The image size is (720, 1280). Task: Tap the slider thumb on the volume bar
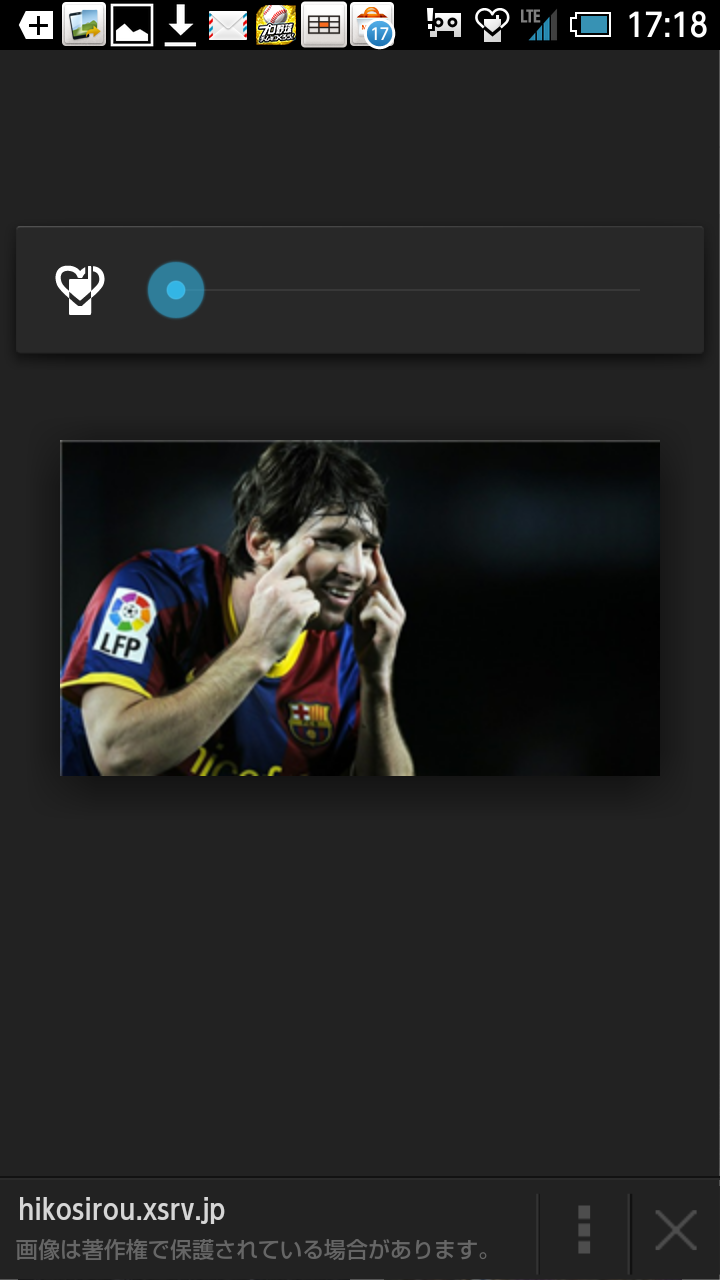point(176,291)
